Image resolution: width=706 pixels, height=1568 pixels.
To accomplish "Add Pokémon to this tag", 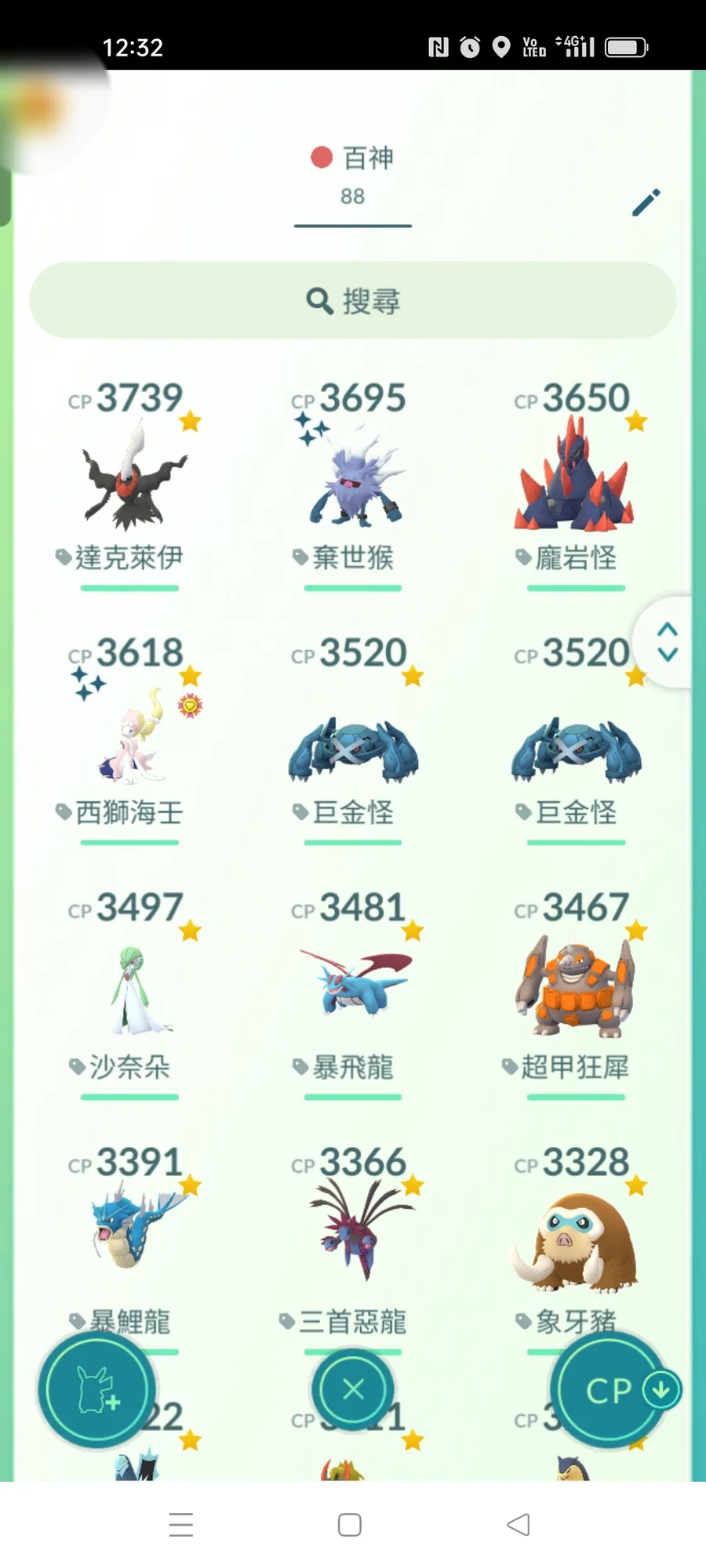I will pyautogui.click(x=96, y=1390).
